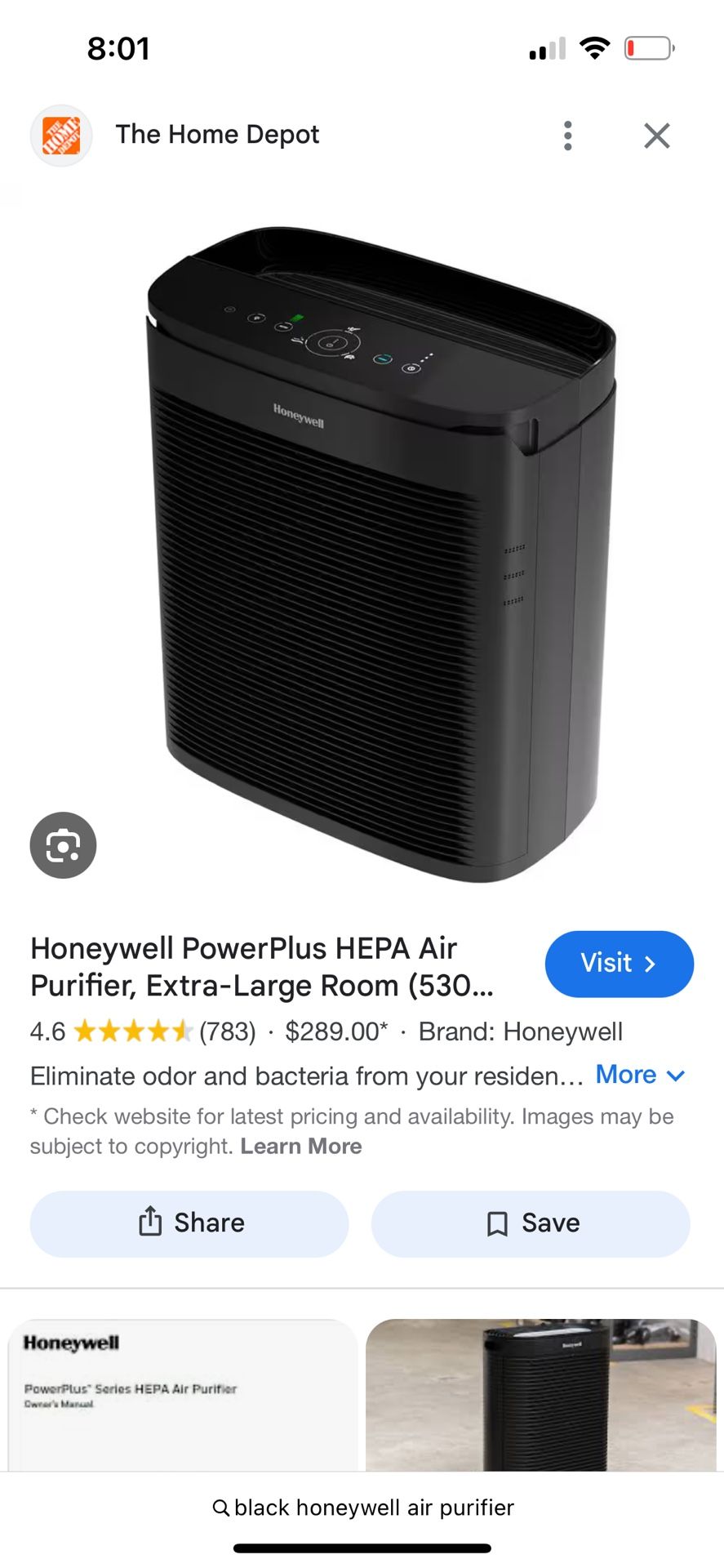
Task: Share this air purifier result
Action: (189, 1223)
